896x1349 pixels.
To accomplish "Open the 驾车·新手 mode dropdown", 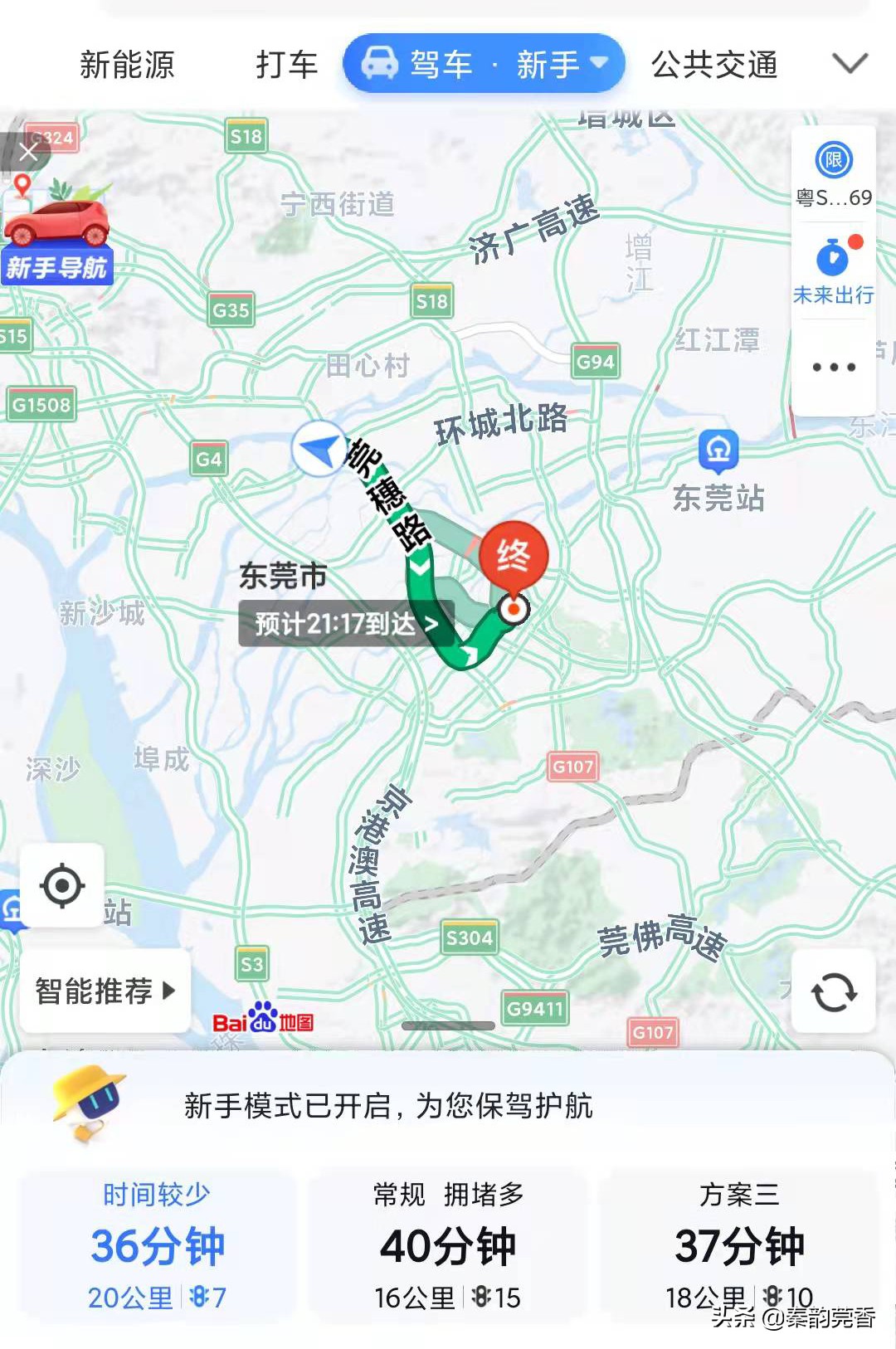I will tap(485, 64).
